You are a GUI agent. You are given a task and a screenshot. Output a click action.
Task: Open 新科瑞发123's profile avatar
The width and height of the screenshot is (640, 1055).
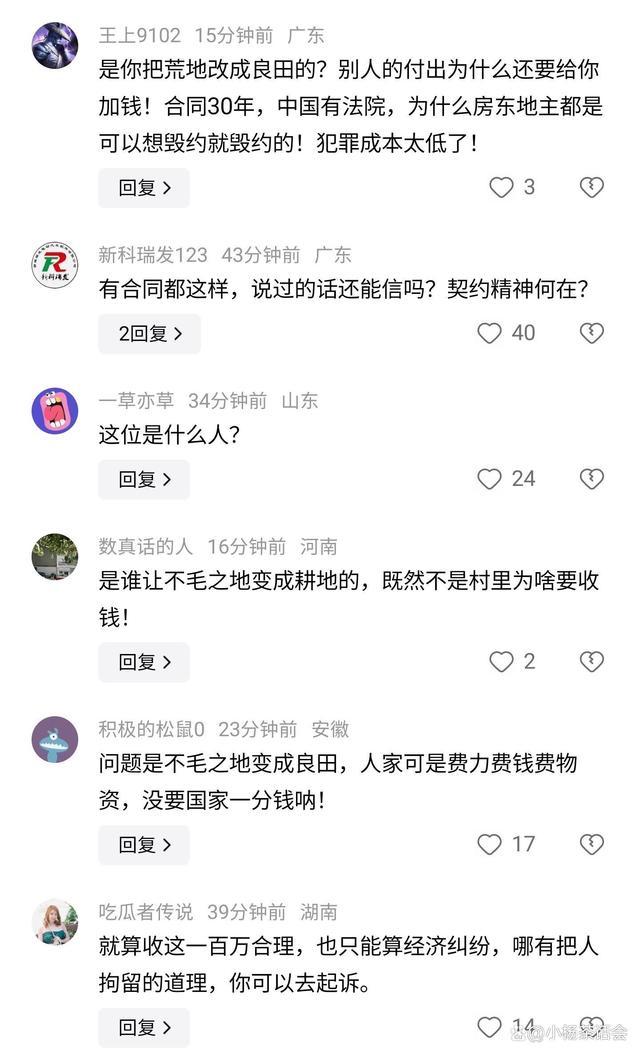(x=55, y=265)
